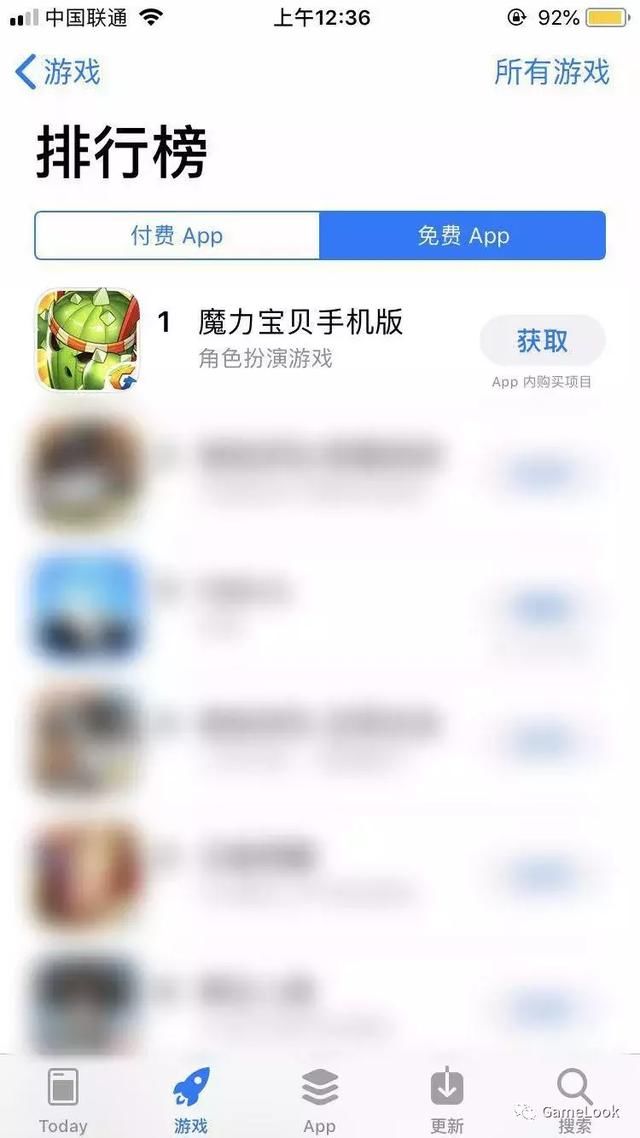640x1138 pixels.
Task: Open the 搜索 tab
Action: pyautogui.click(x=575, y=1097)
